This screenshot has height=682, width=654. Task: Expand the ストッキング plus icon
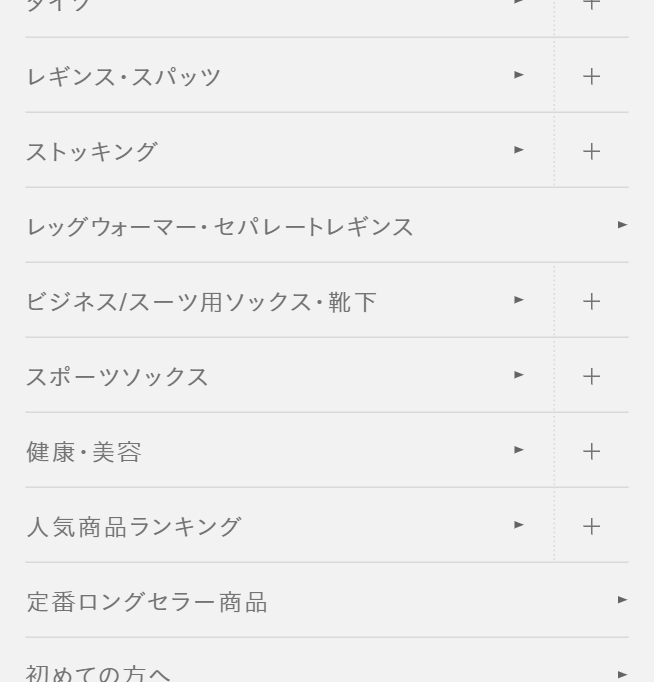tap(592, 151)
